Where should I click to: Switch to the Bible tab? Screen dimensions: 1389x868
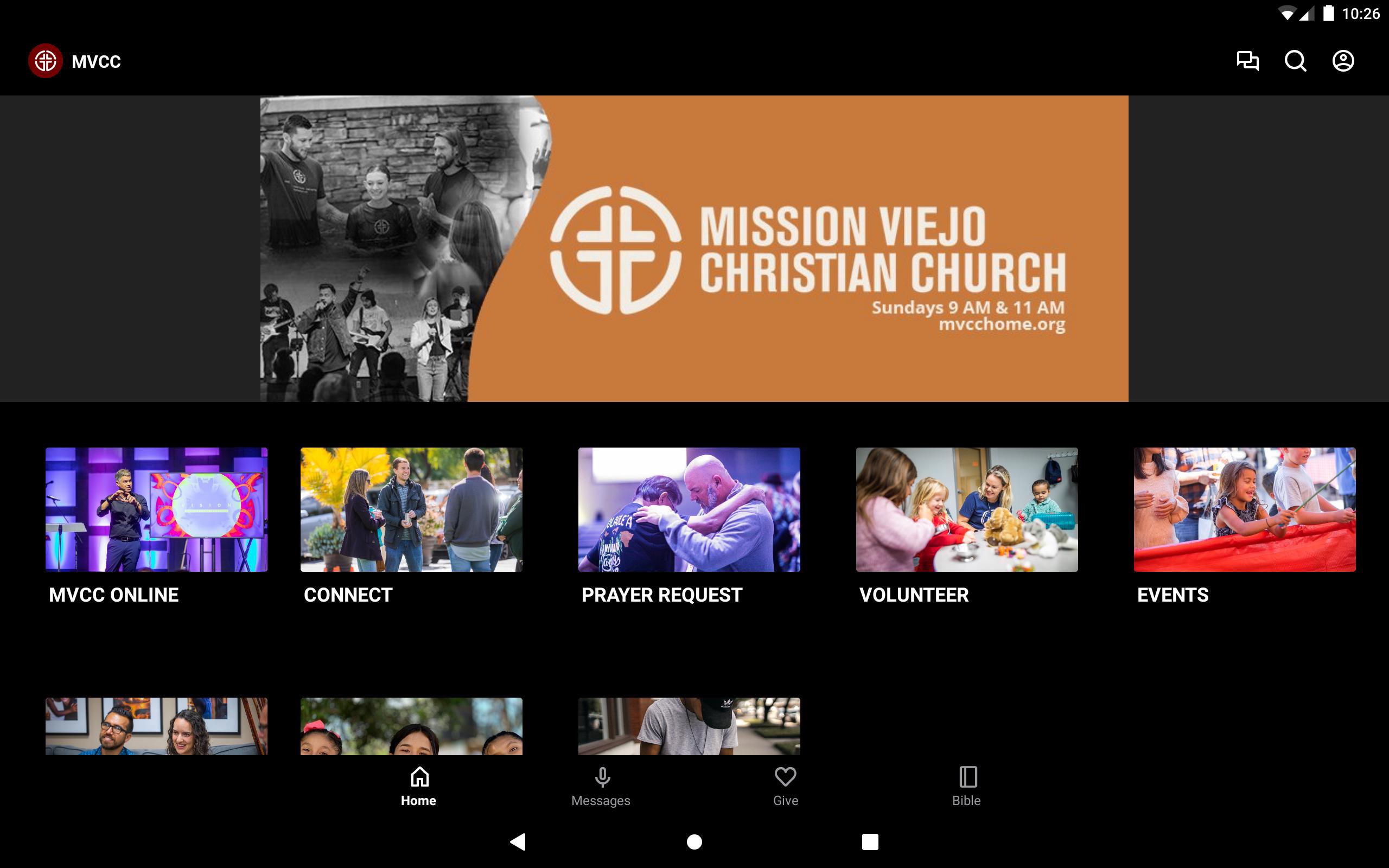tap(967, 787)
